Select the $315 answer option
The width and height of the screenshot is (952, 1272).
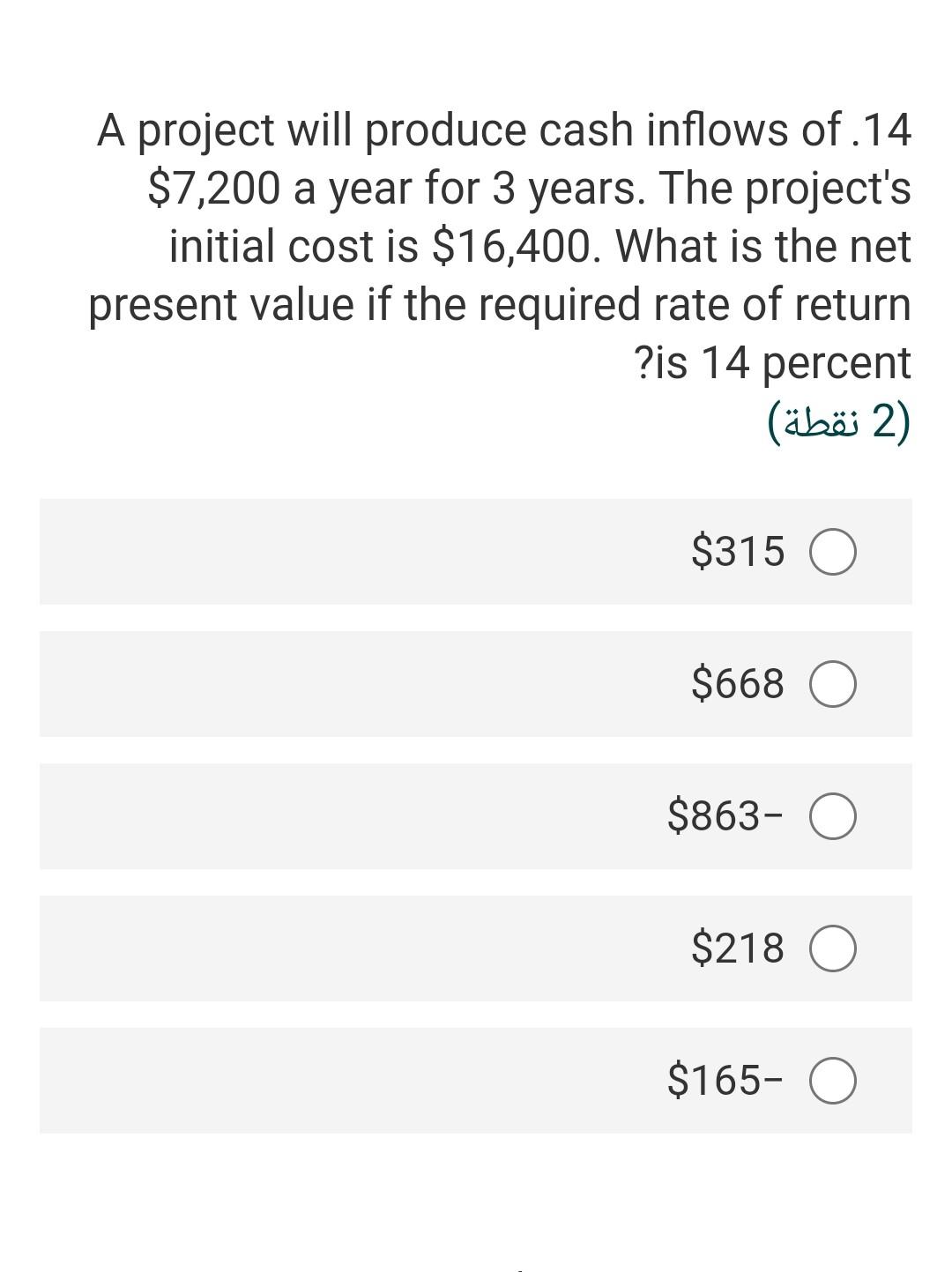click(x=832, y=553)
